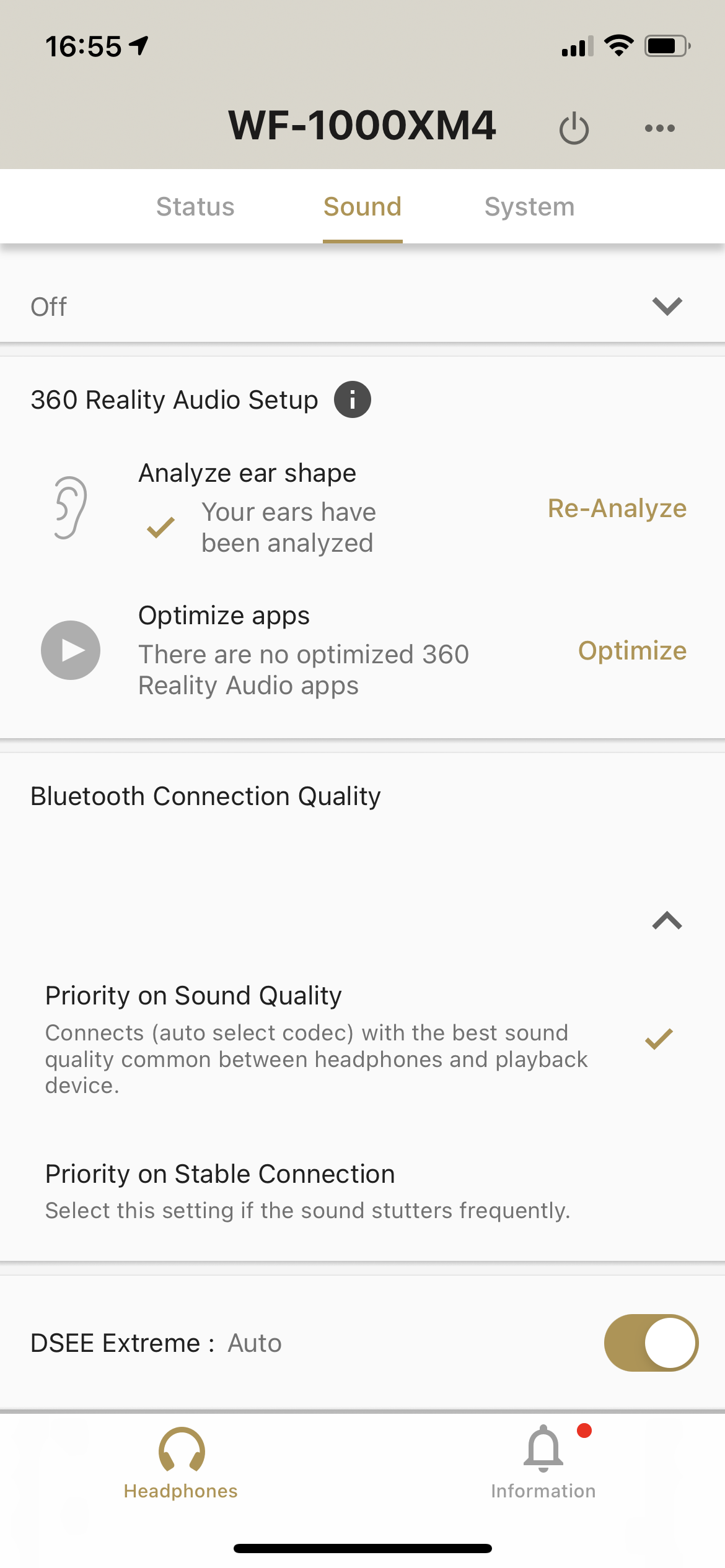Tap the power icon in the header
Screen dimensions: 725x1568
point(574,128)
